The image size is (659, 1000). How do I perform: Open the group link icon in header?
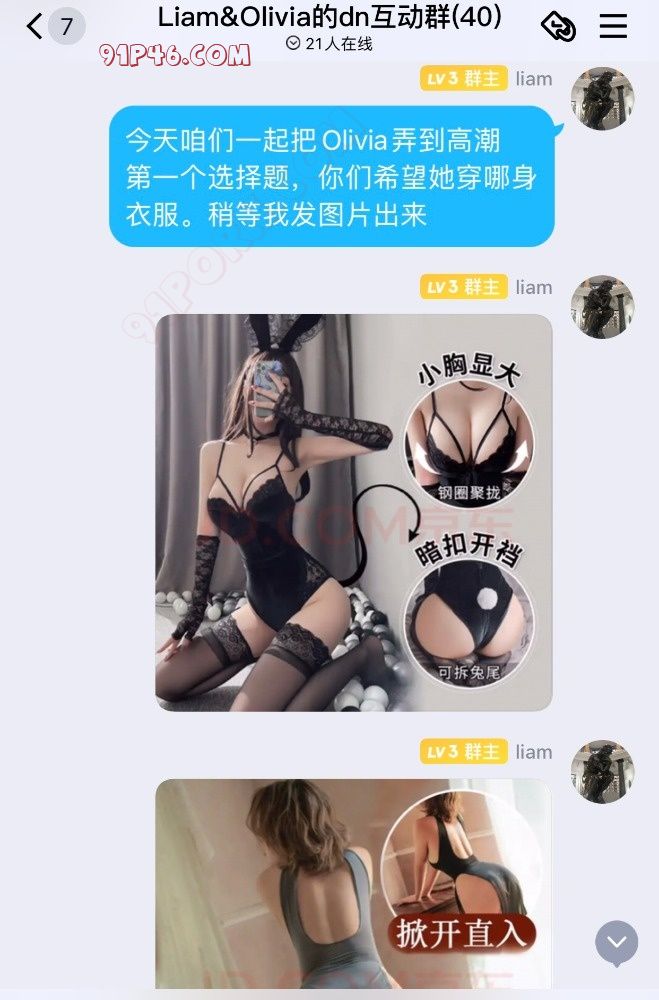coord(558,26)
